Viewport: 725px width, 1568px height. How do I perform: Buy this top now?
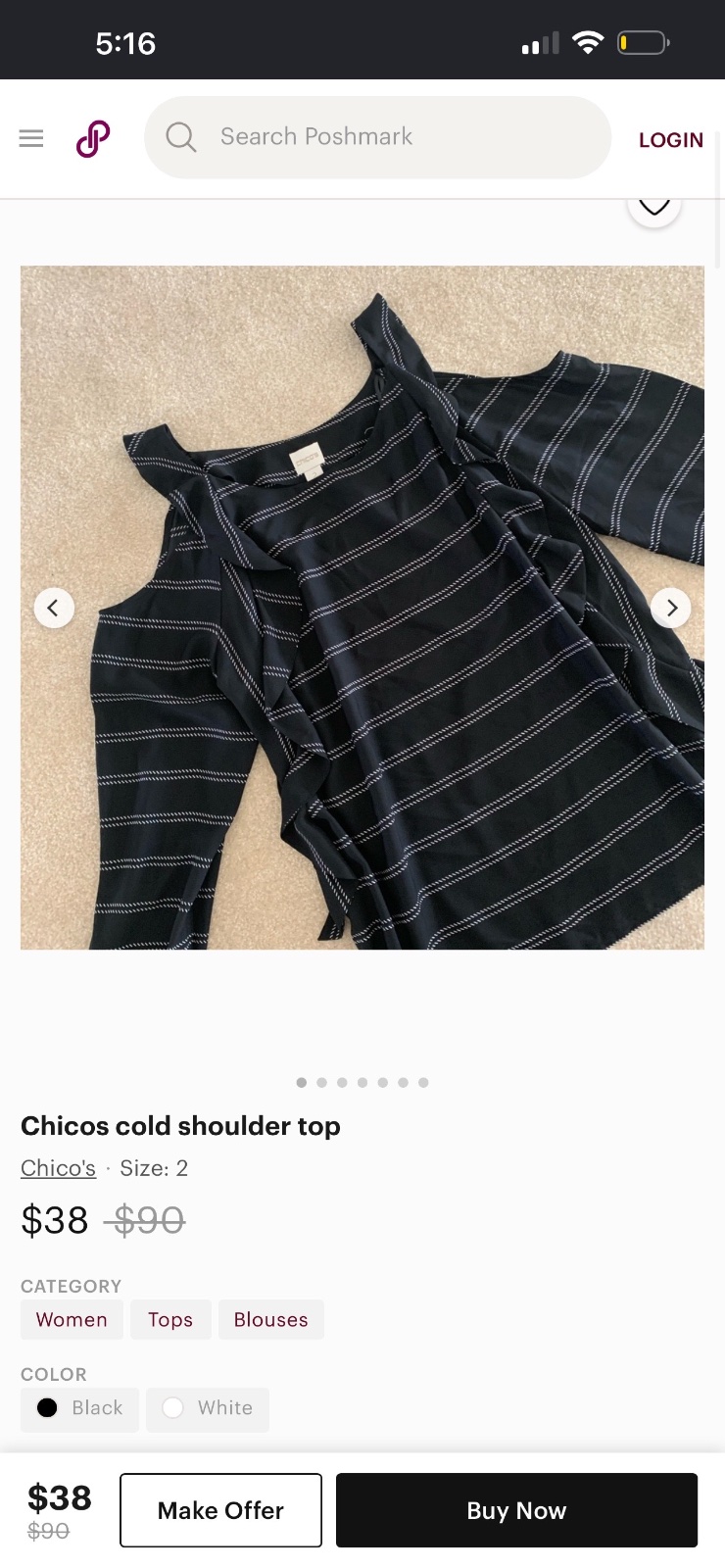coord(516,1510)
